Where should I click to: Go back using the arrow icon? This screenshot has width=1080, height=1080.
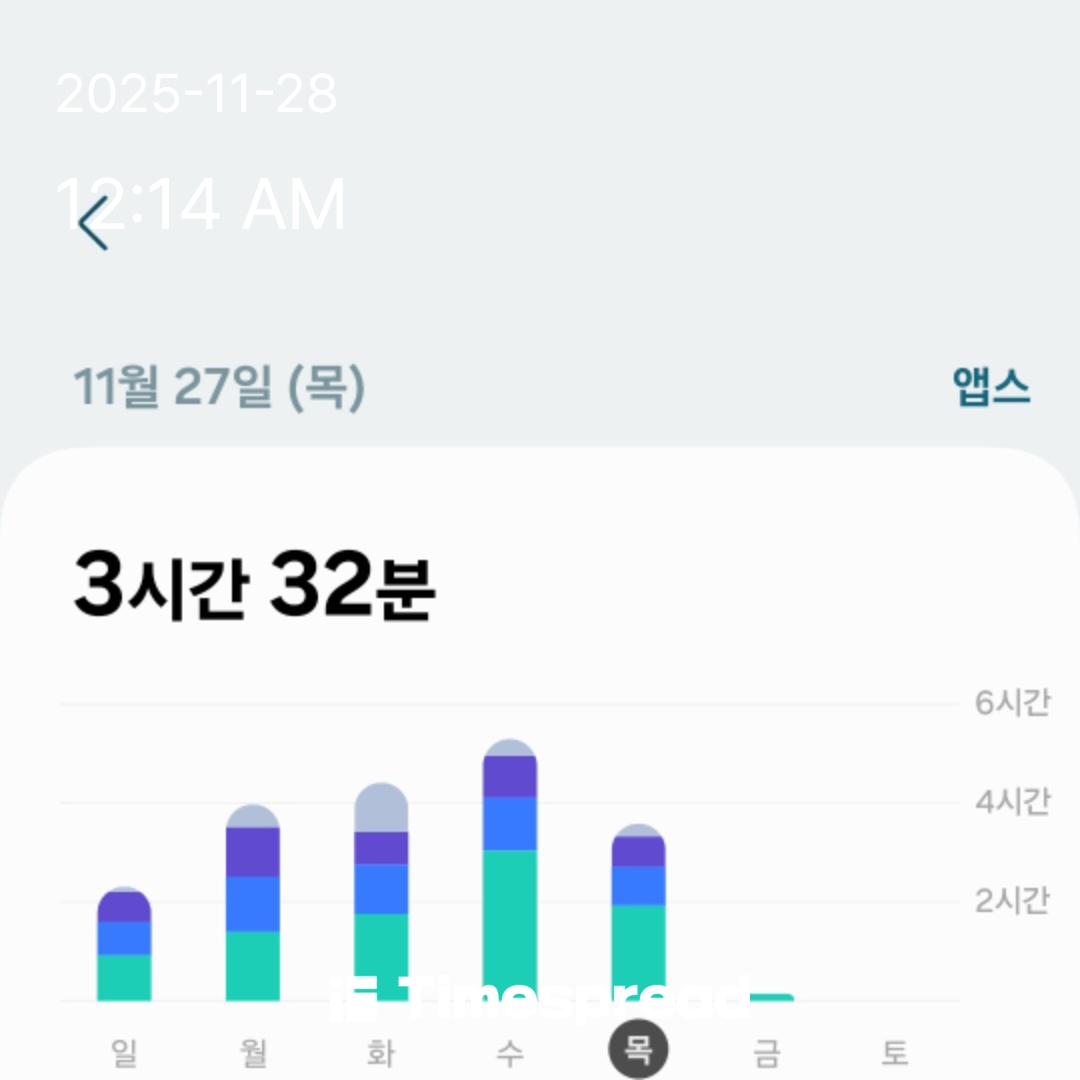pyautogui.click(x=93, y=223)
